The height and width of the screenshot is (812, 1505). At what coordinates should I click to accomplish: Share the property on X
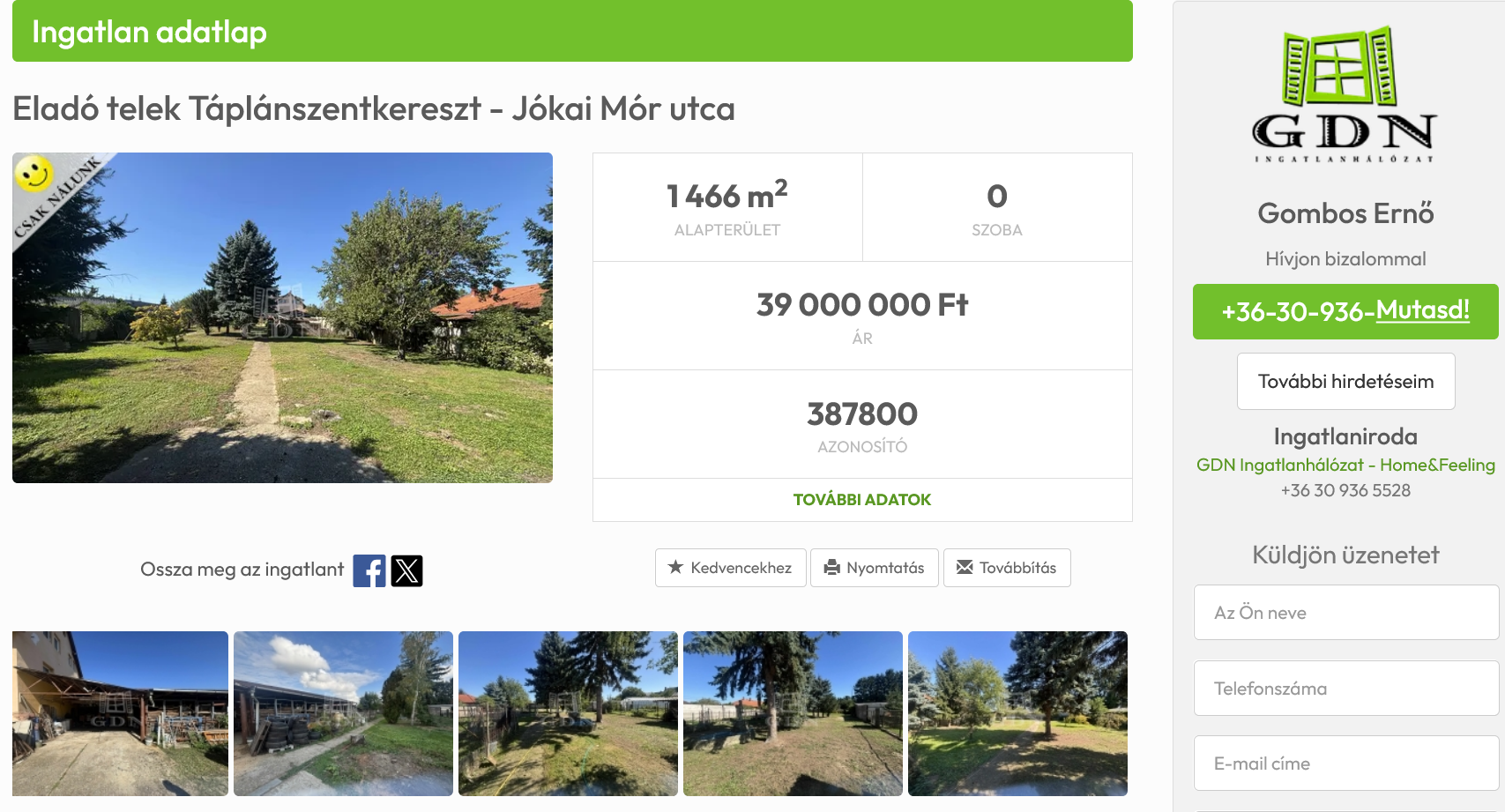(x=406, y=570)
